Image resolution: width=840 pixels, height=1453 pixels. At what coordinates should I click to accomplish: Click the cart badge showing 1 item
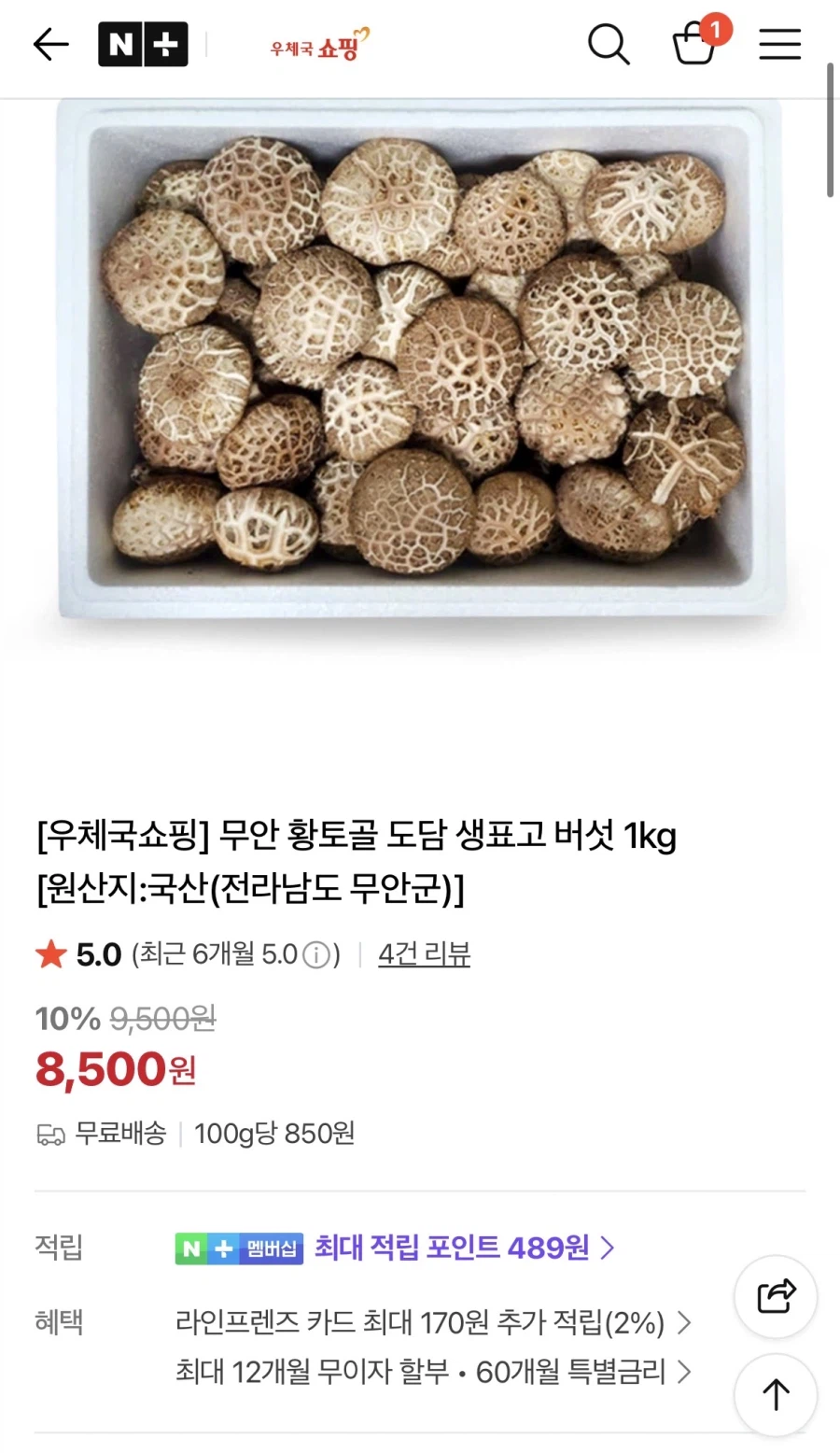coord(717,31)
